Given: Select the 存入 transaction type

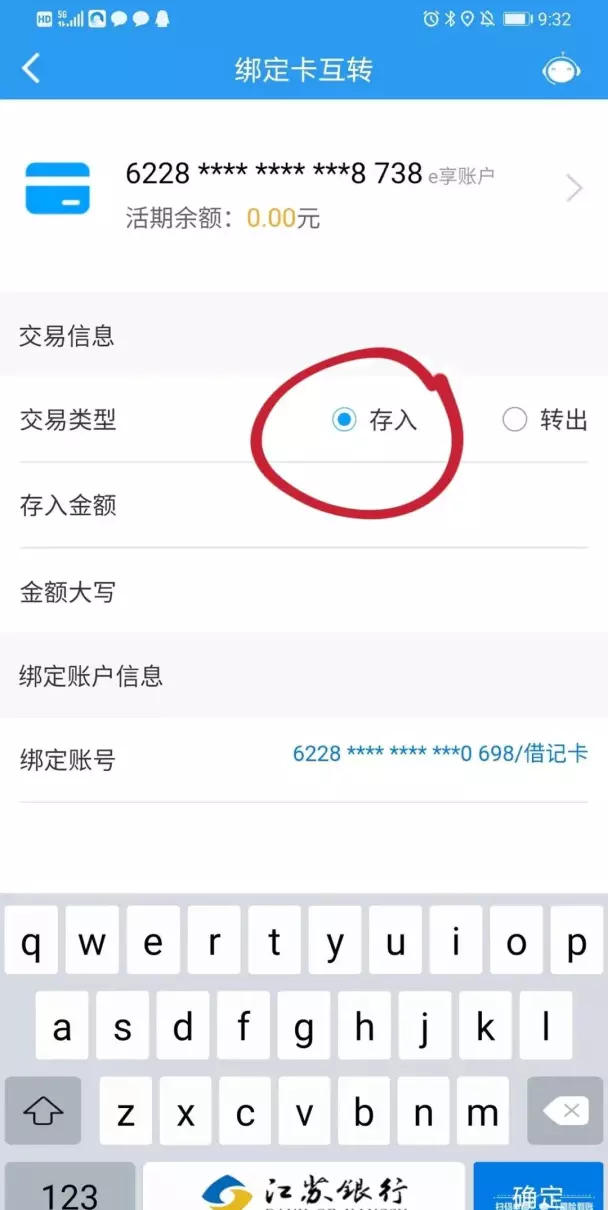Looking at the screenshot, I should (375, 421).
